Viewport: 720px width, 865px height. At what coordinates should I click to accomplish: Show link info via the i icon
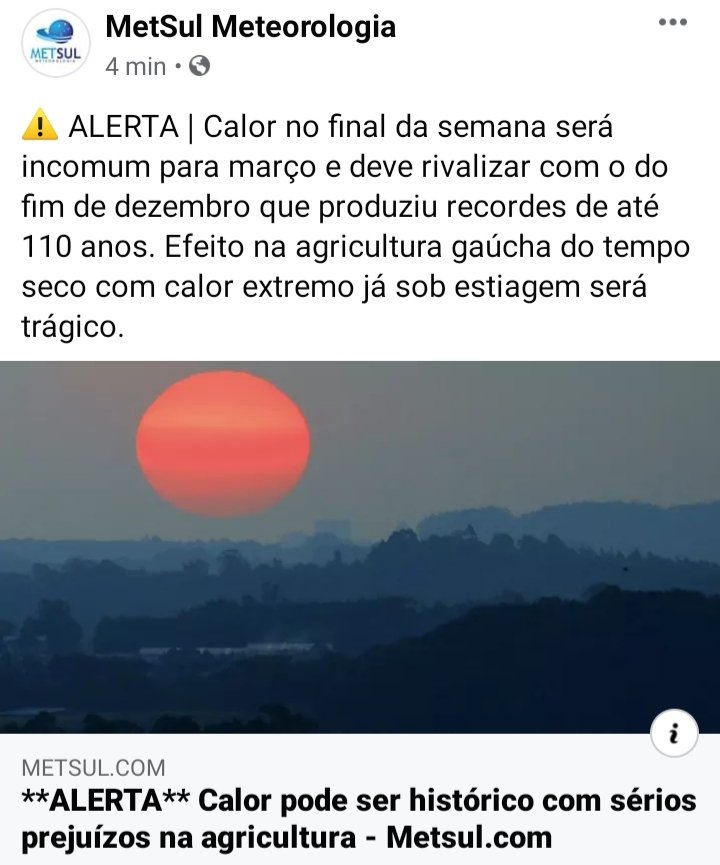[673, 736]
